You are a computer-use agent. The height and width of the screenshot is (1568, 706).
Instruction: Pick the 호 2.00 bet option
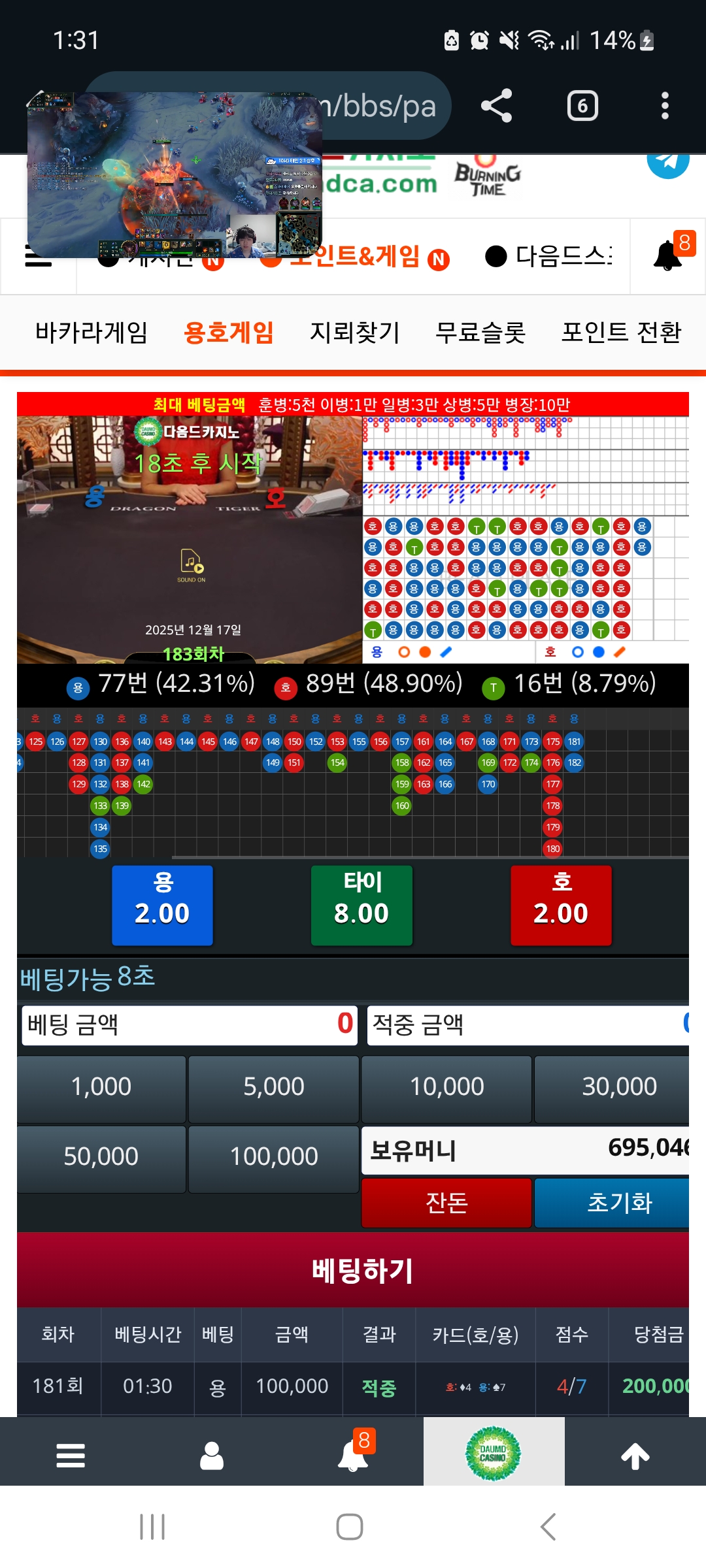coord(561,905)
